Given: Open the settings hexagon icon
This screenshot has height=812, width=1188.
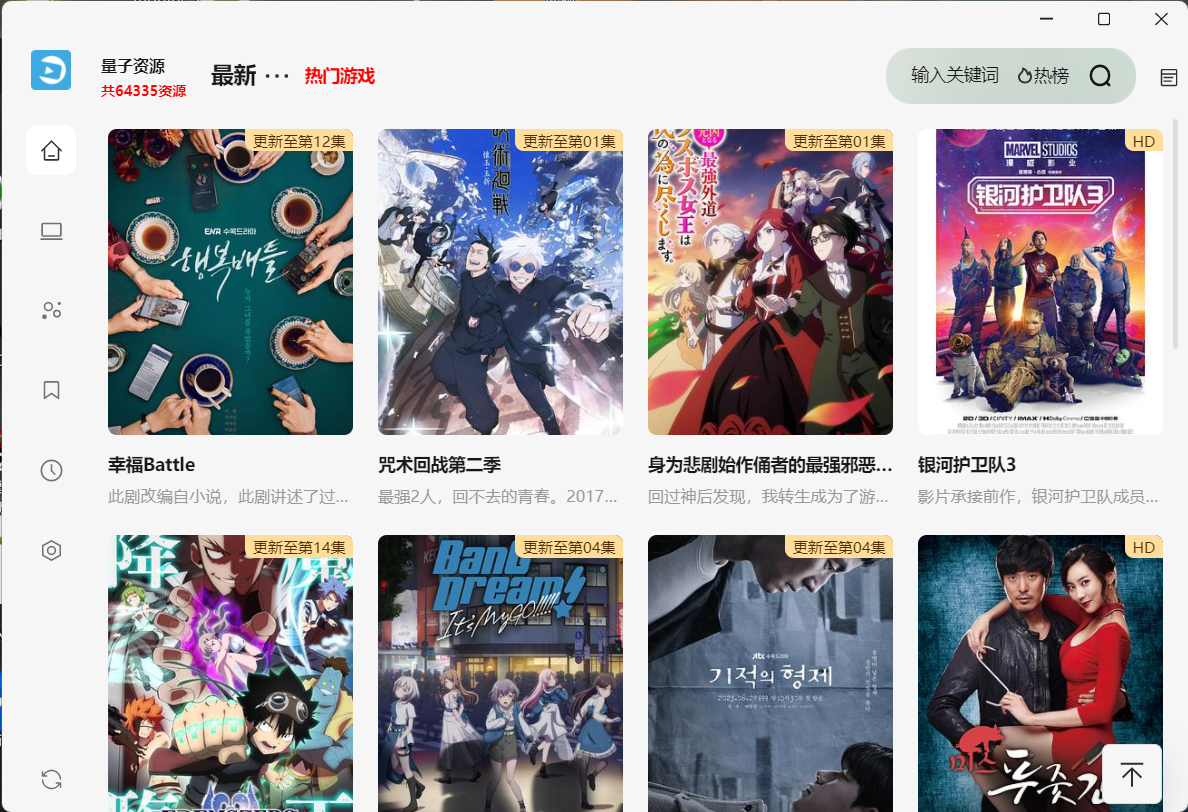Looking at the screenshot, I should tap(52, 550).
